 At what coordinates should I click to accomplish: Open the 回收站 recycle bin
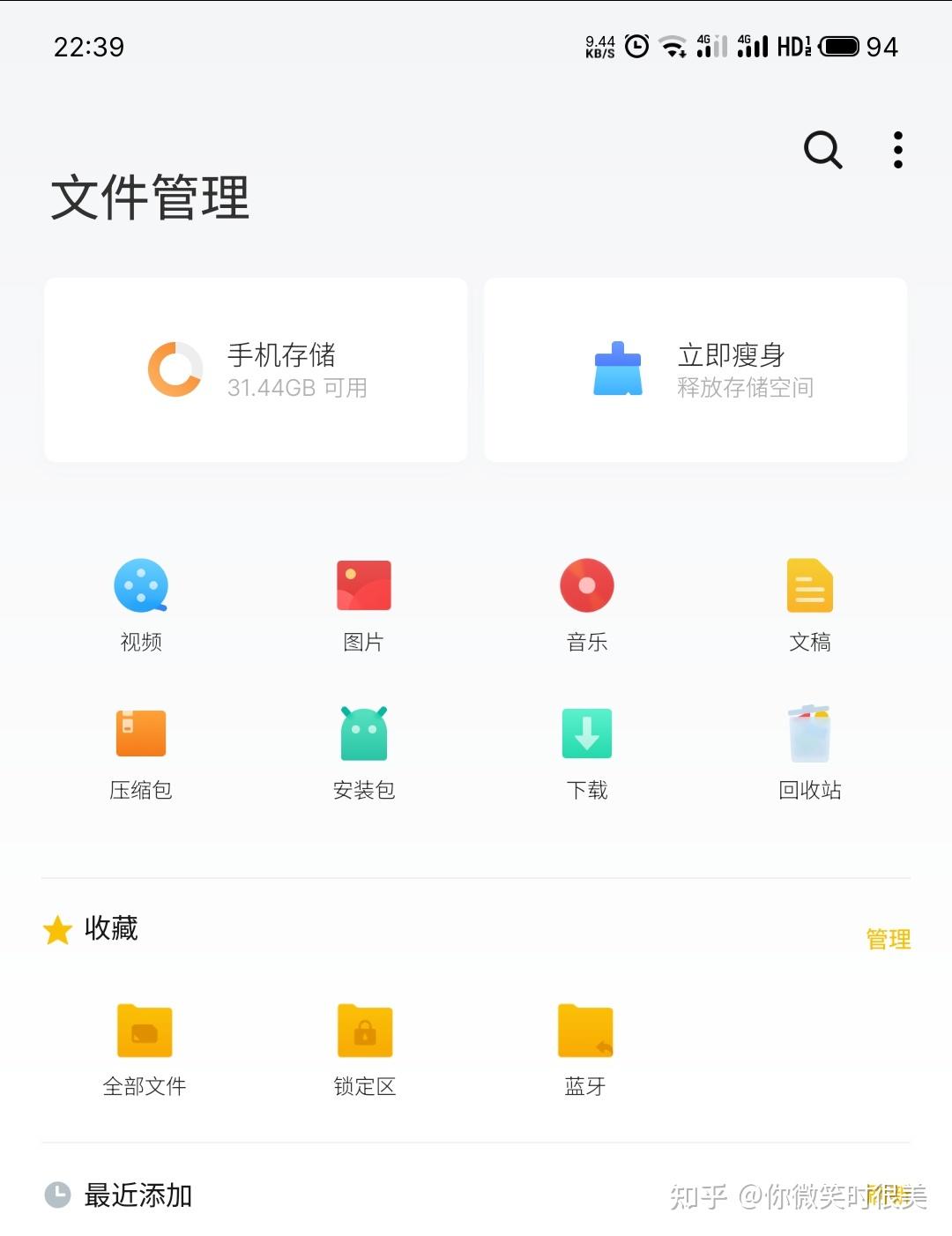click(810, 753)
